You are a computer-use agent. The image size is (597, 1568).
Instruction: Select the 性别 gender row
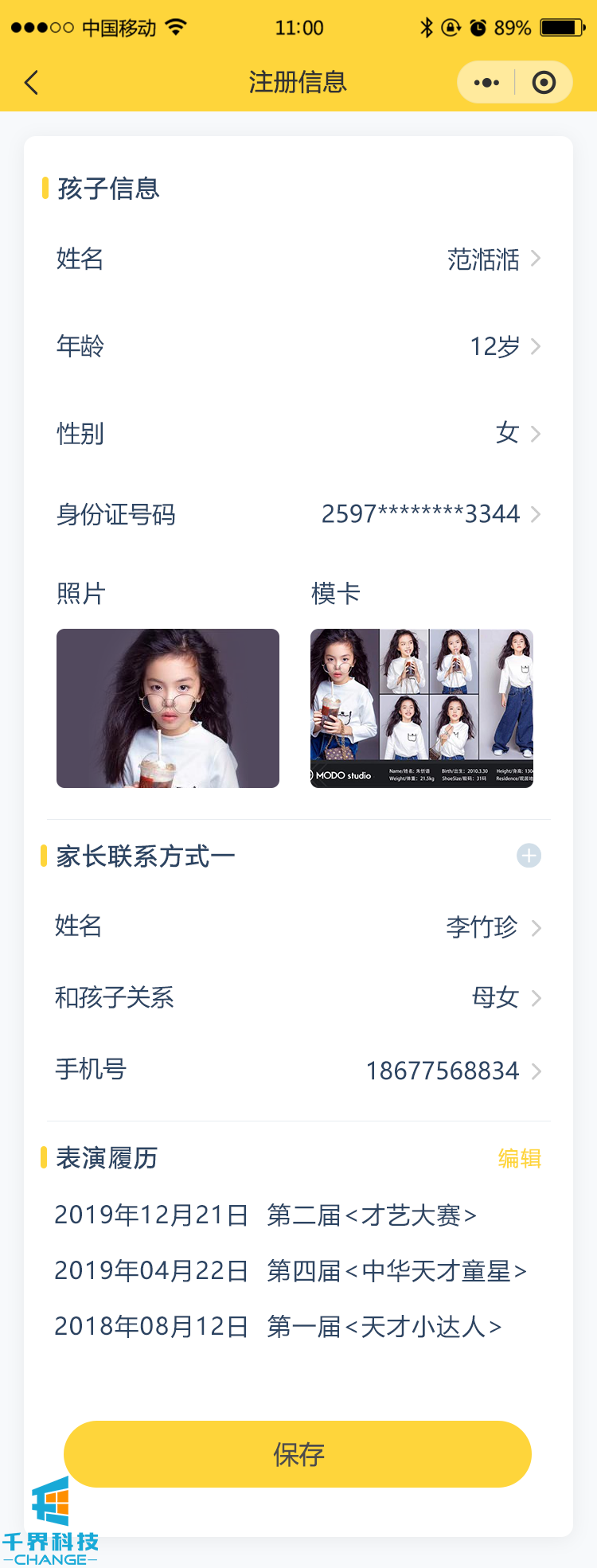(x=298, y=433)
